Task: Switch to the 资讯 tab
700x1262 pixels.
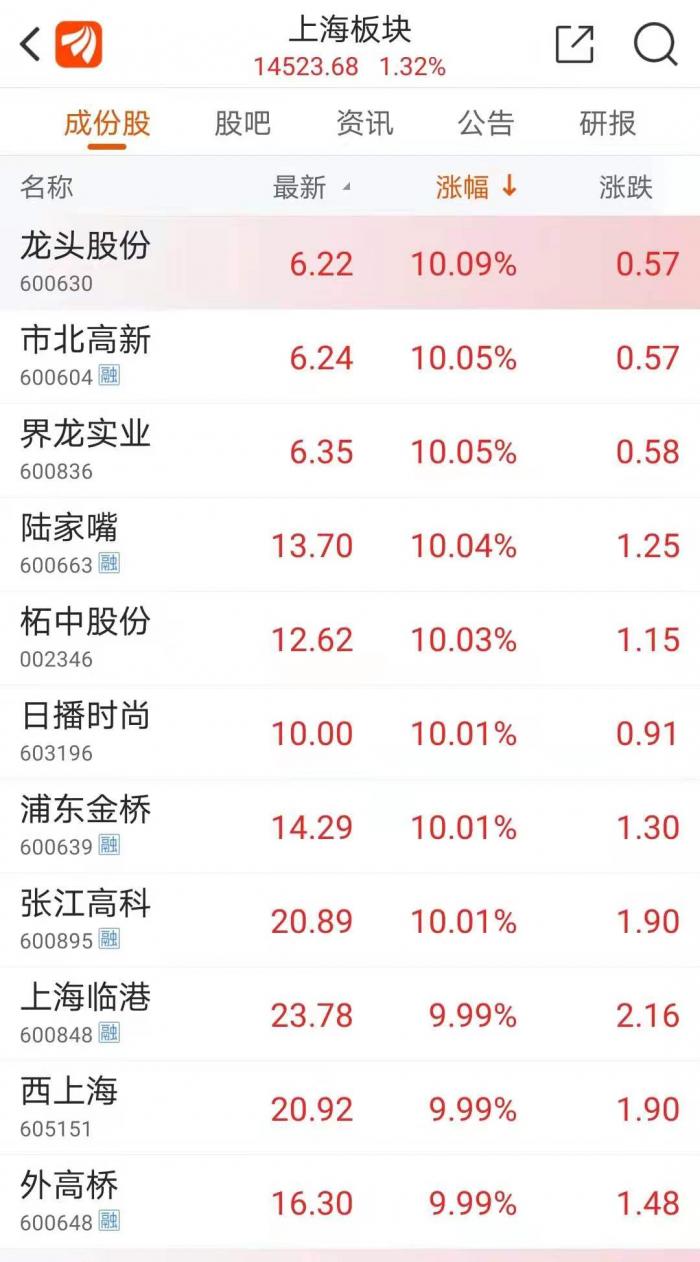Action: click(x=364, y=124)
